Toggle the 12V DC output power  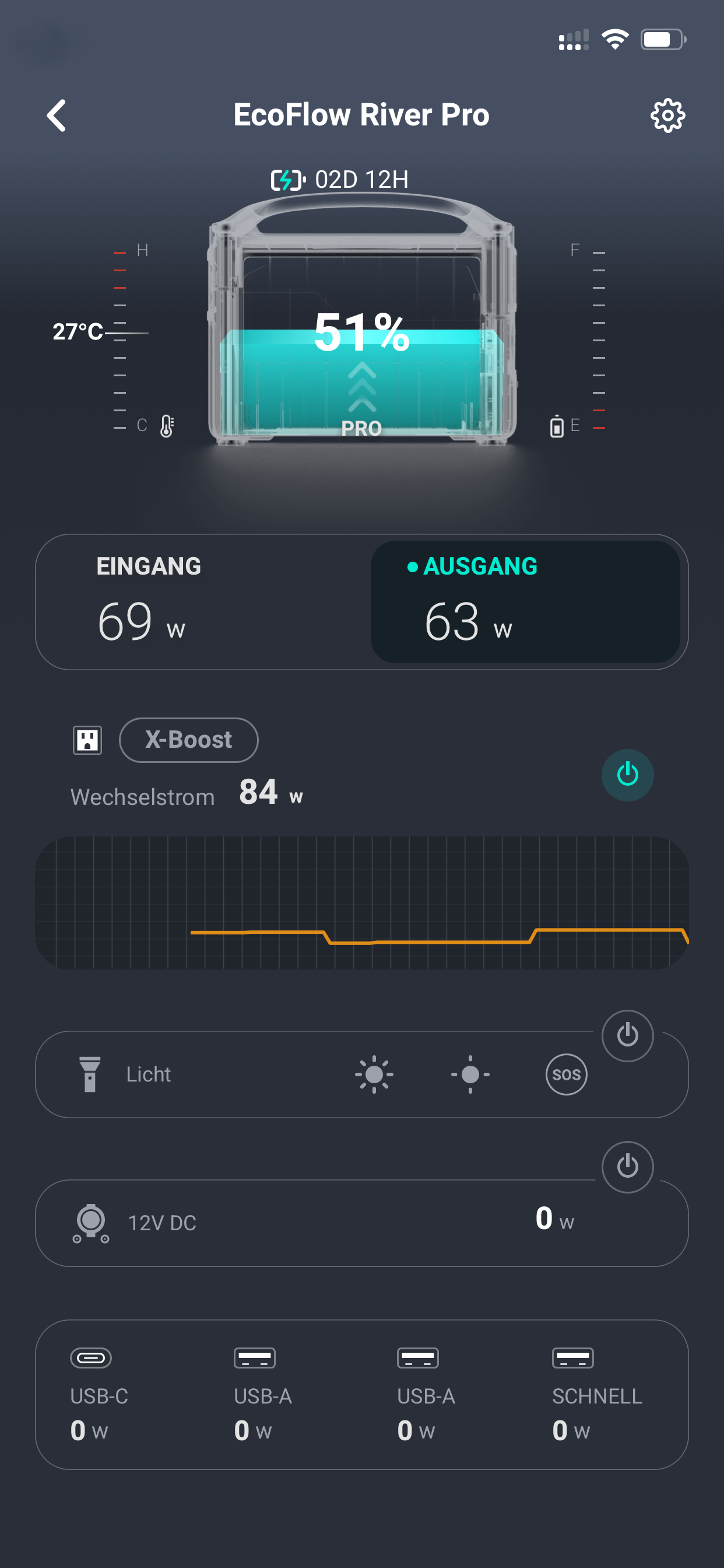point(627,1167)
